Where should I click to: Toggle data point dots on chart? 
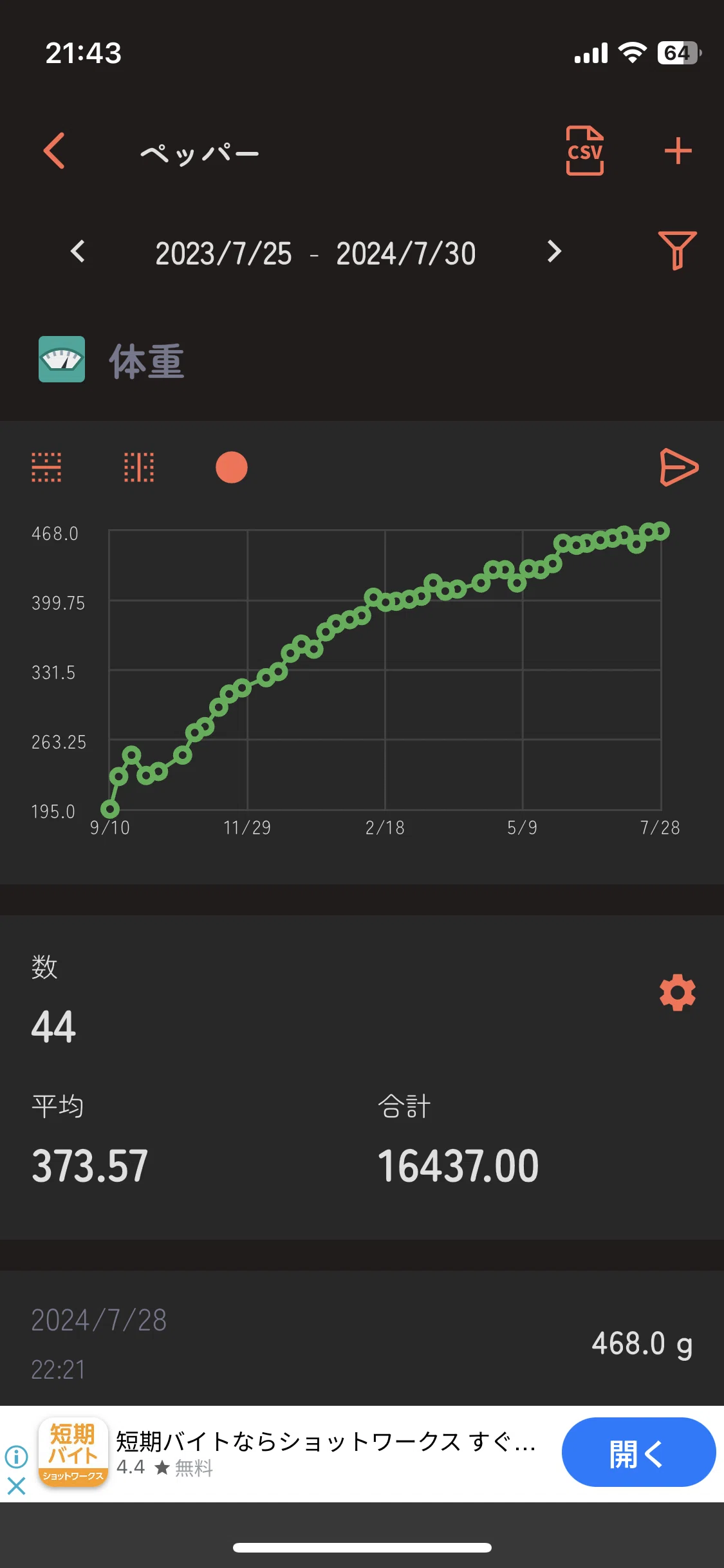(232, 467)
